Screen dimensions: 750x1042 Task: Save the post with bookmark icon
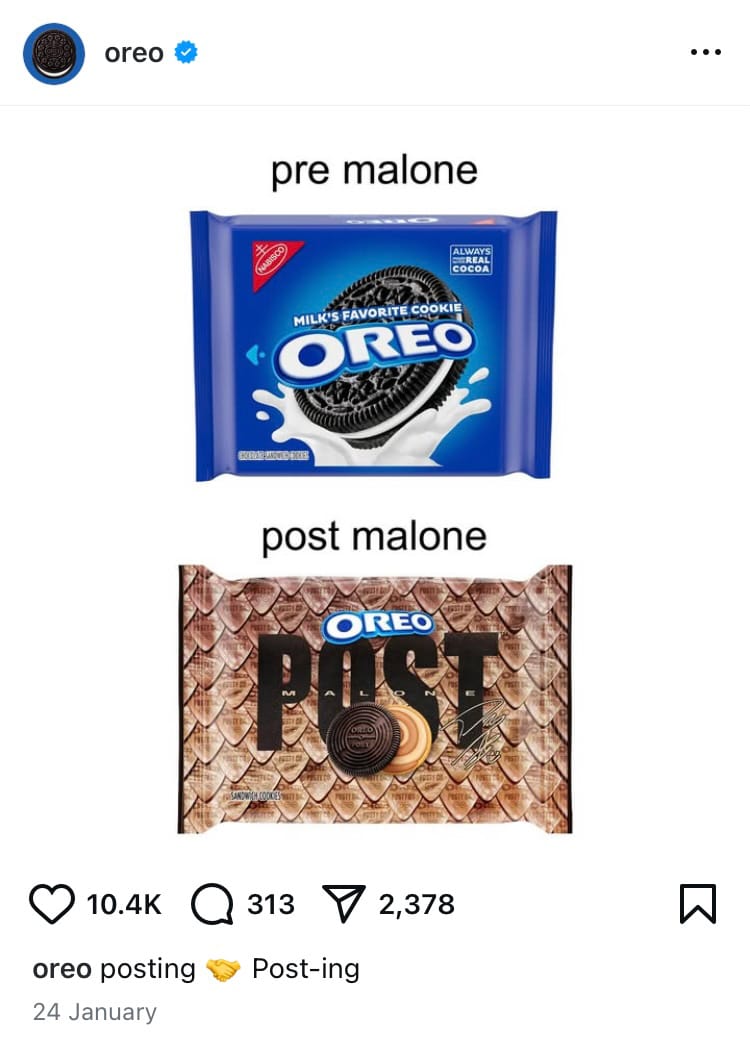(697, 904)
